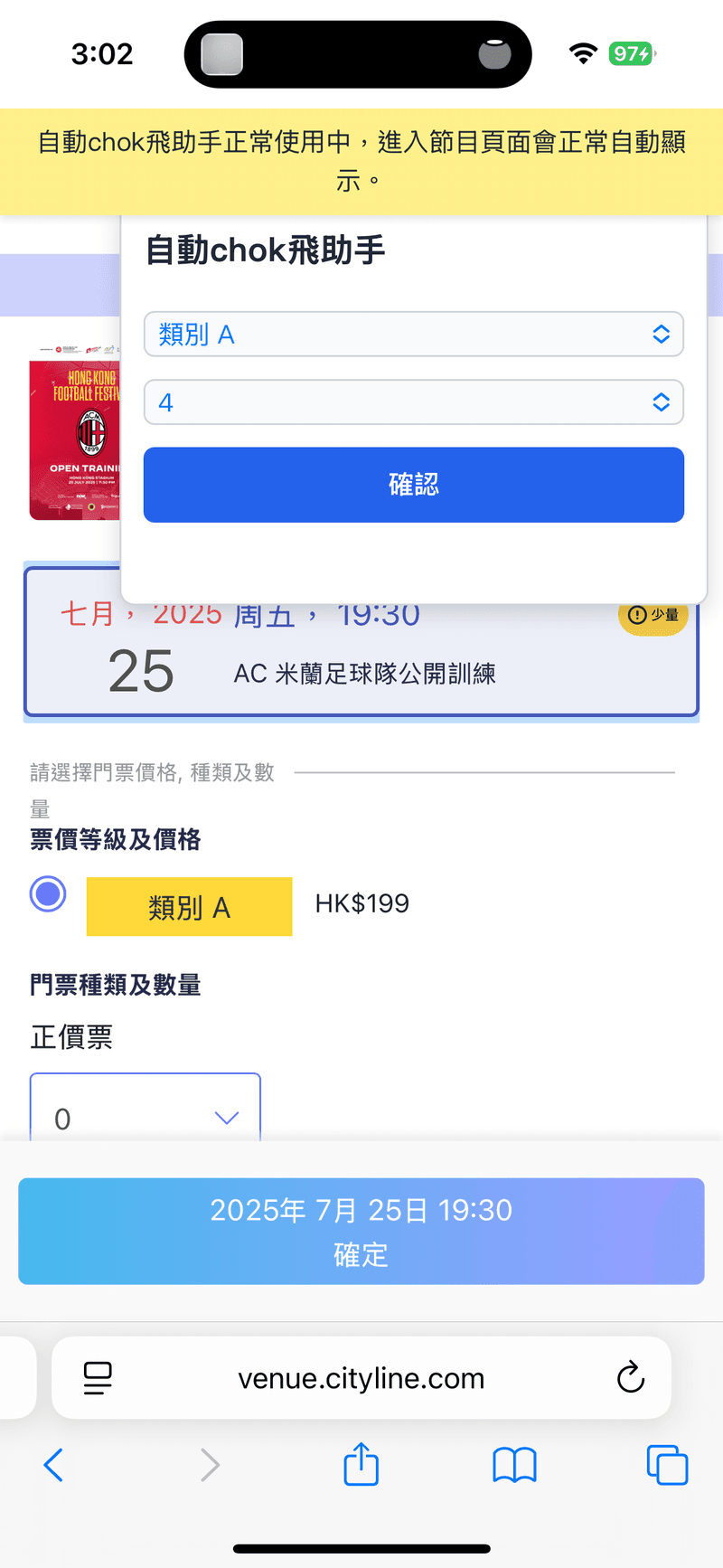Open the 類別 A category dropdown in the helper panel
The image size is (723, 1568).
coord(413,335)
